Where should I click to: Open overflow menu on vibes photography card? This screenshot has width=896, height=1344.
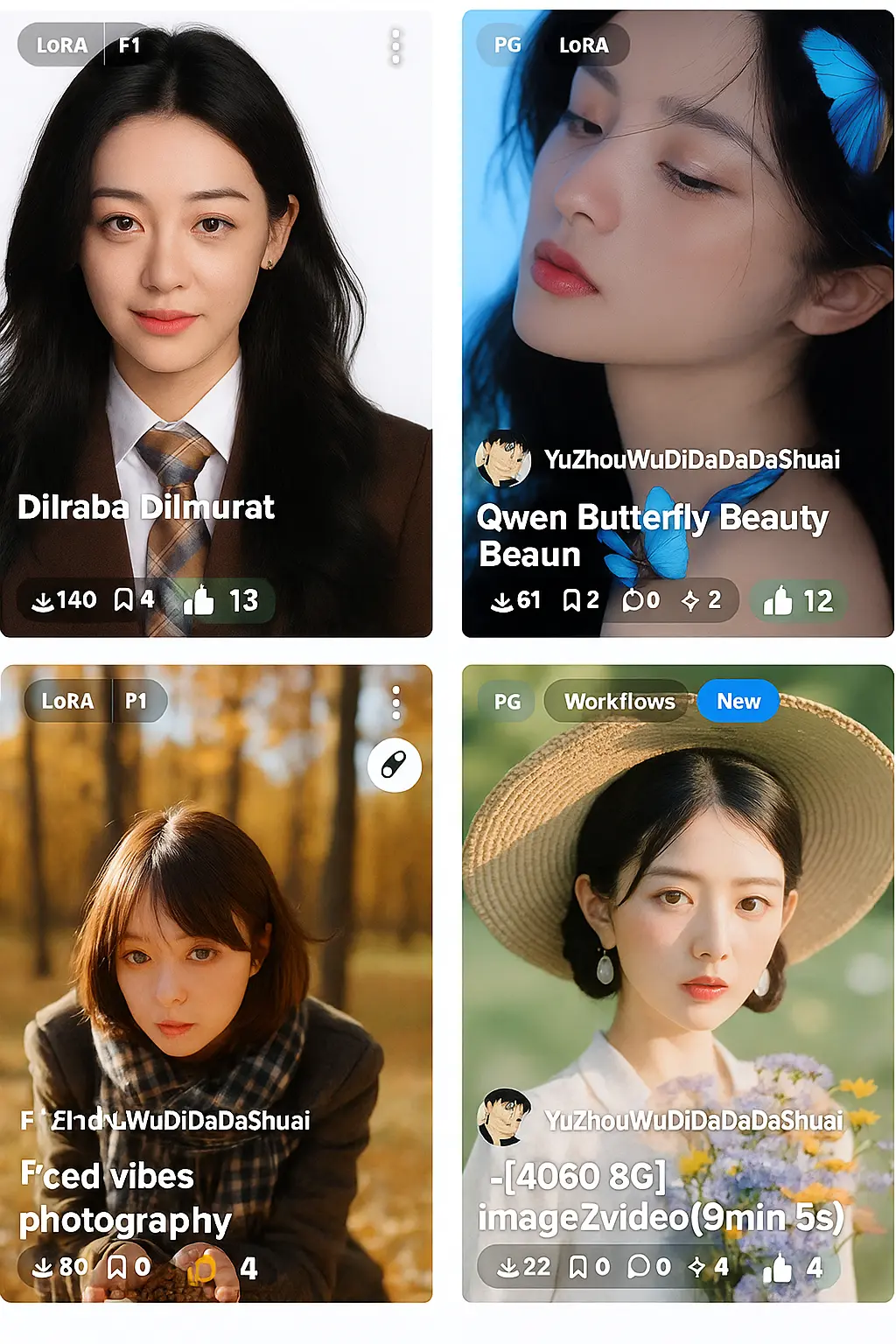[395, 702]
